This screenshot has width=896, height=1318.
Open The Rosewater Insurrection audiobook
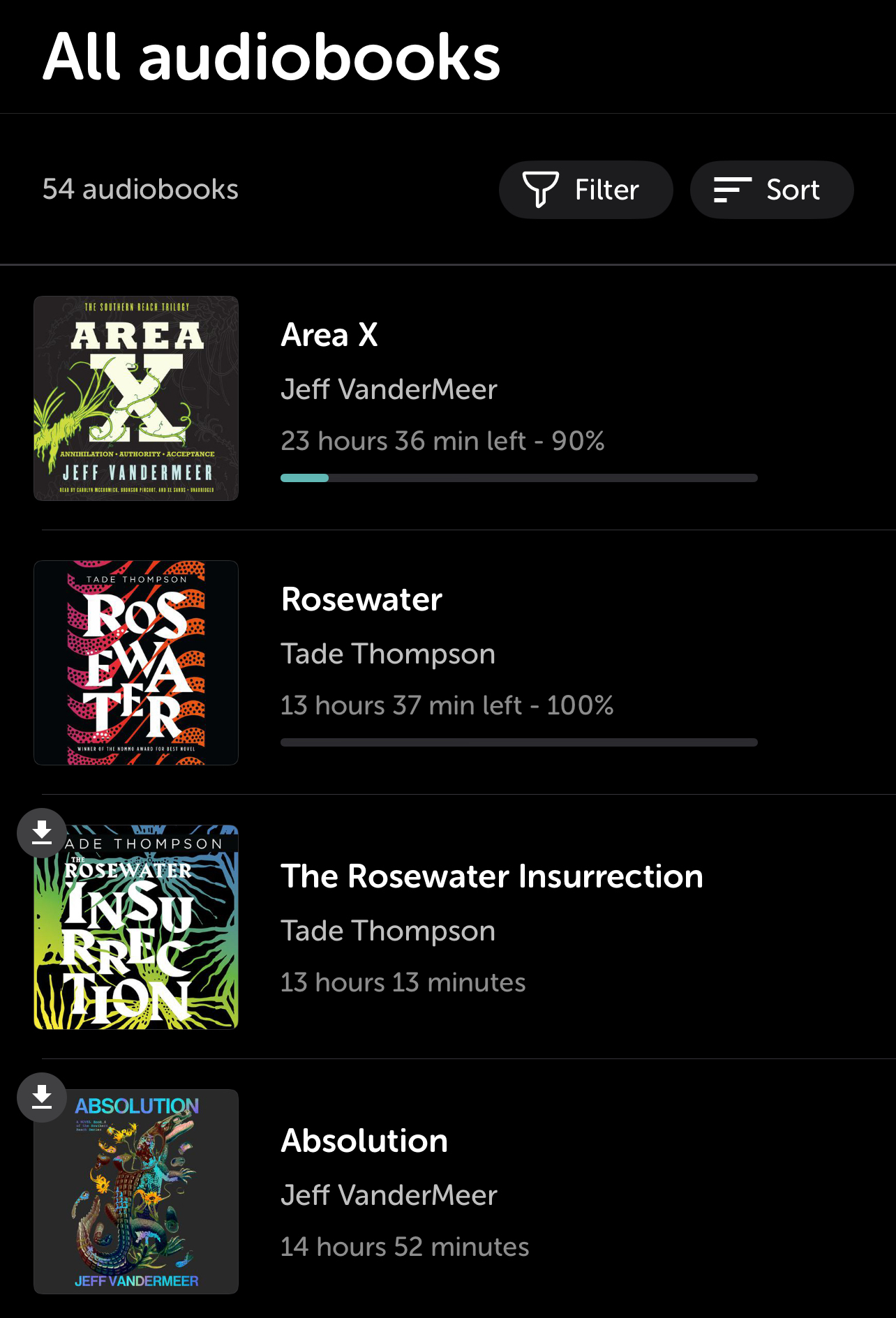491,877
